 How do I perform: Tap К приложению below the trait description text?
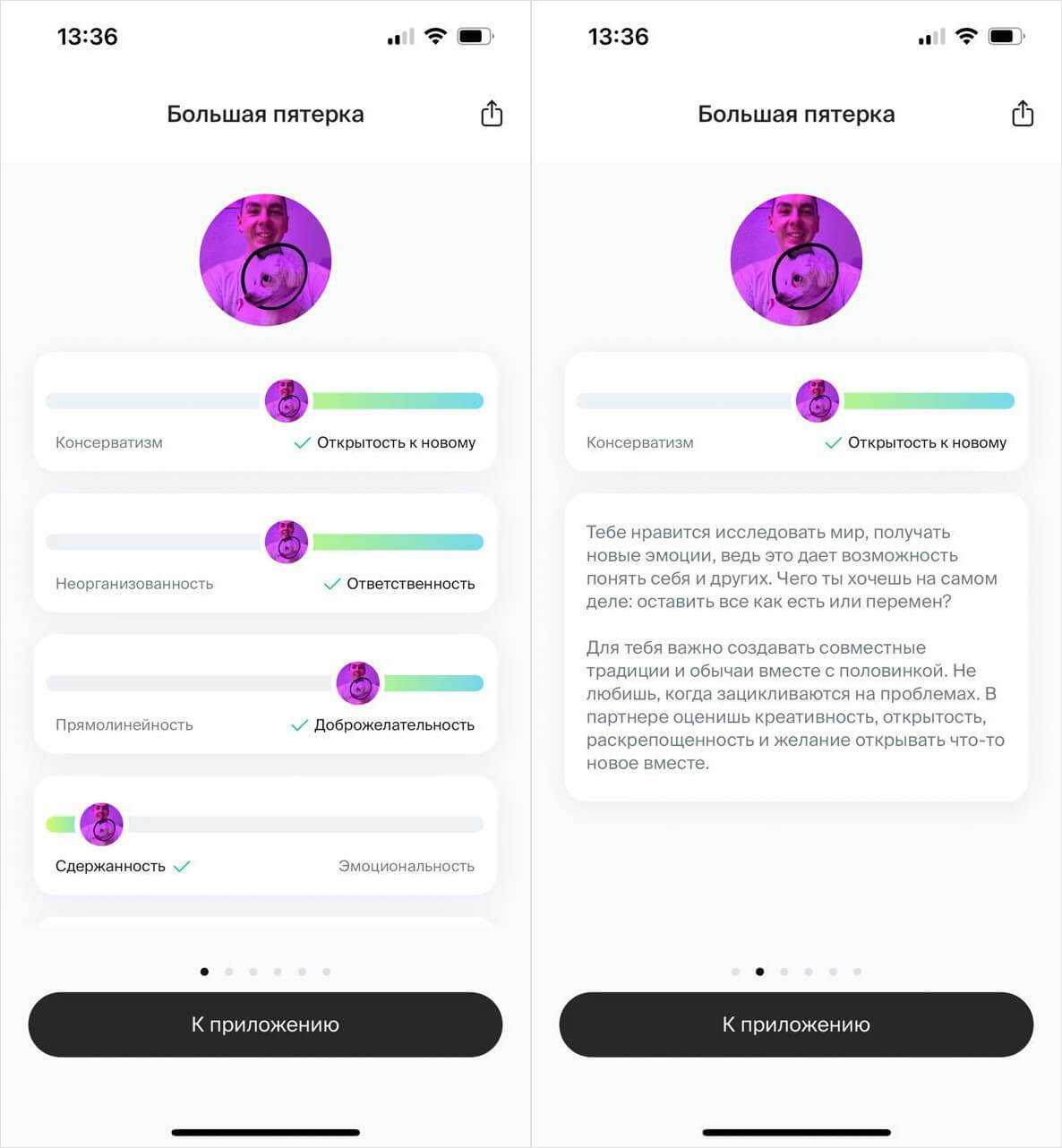click(x=796, y=1024)
